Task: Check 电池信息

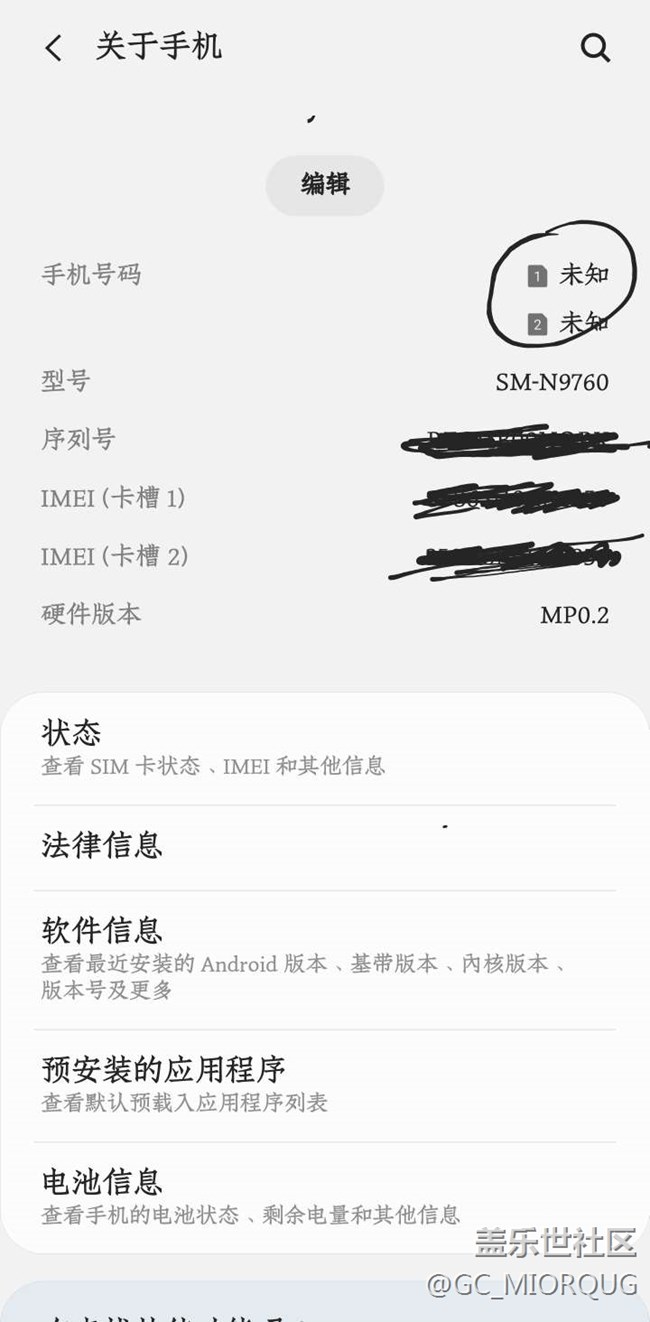Action: (325, 1196)
